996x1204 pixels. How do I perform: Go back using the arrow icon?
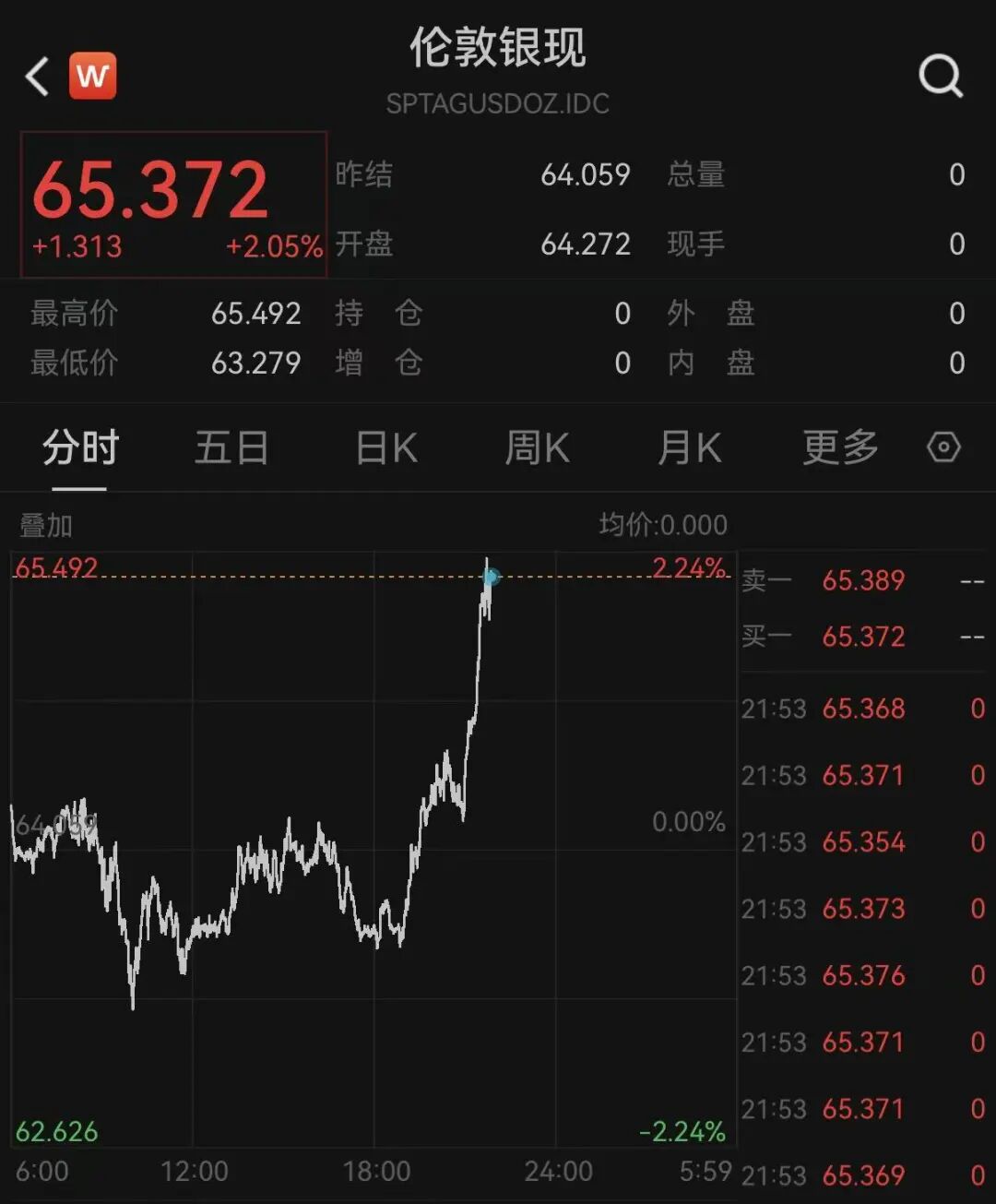click(37, 77)
